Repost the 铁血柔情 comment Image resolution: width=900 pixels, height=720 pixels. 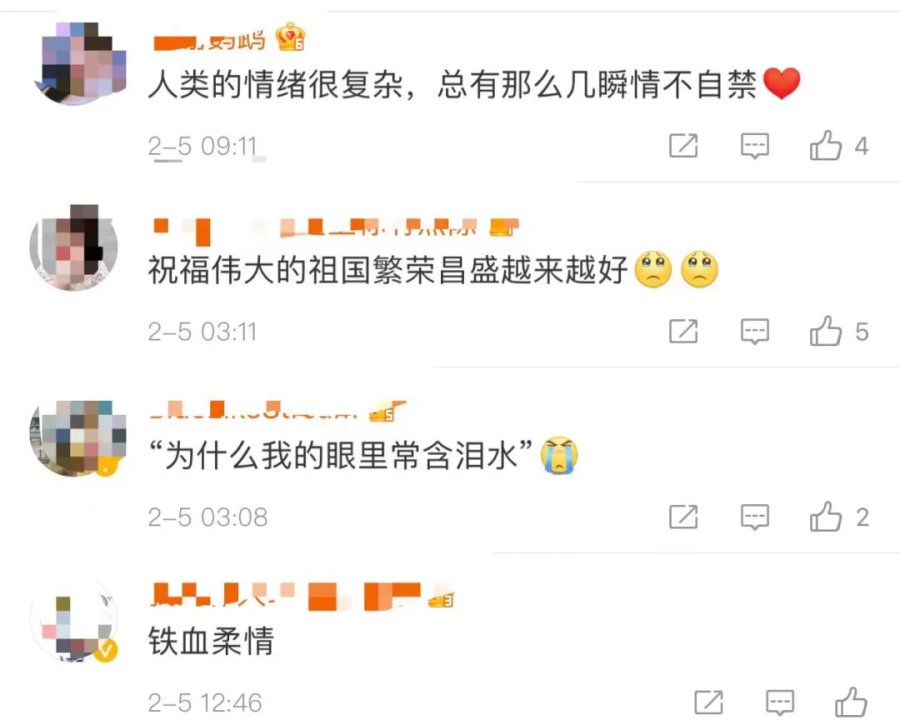[x=709, y=702]
